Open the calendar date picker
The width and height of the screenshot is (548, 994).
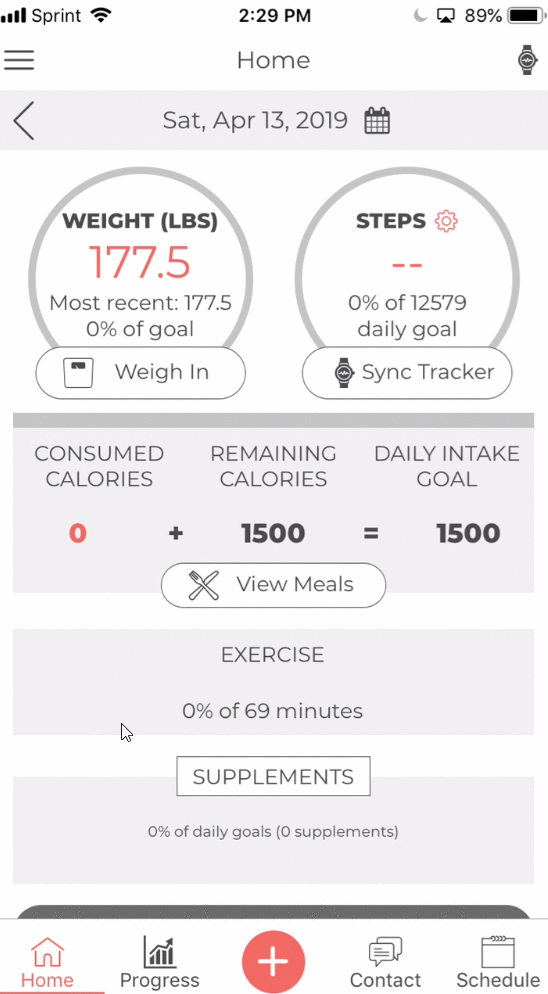coord(377,120)
